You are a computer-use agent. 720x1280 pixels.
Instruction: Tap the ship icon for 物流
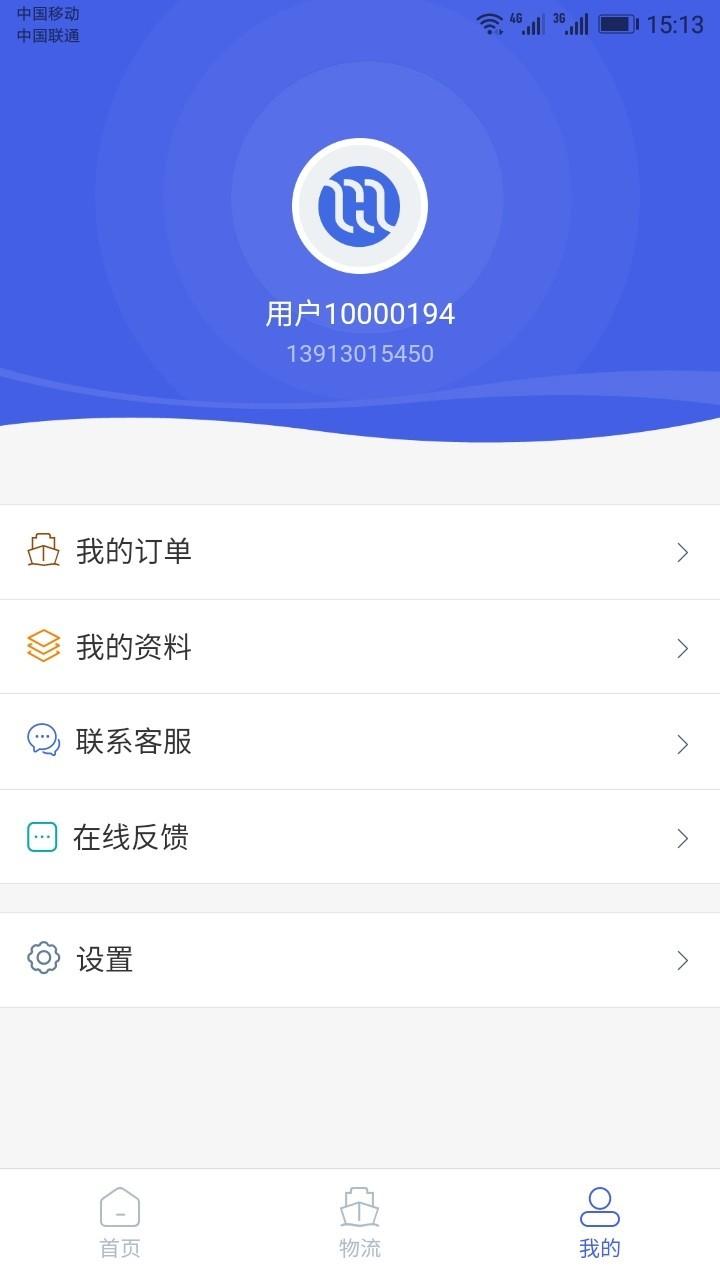tap(359, 1207)
